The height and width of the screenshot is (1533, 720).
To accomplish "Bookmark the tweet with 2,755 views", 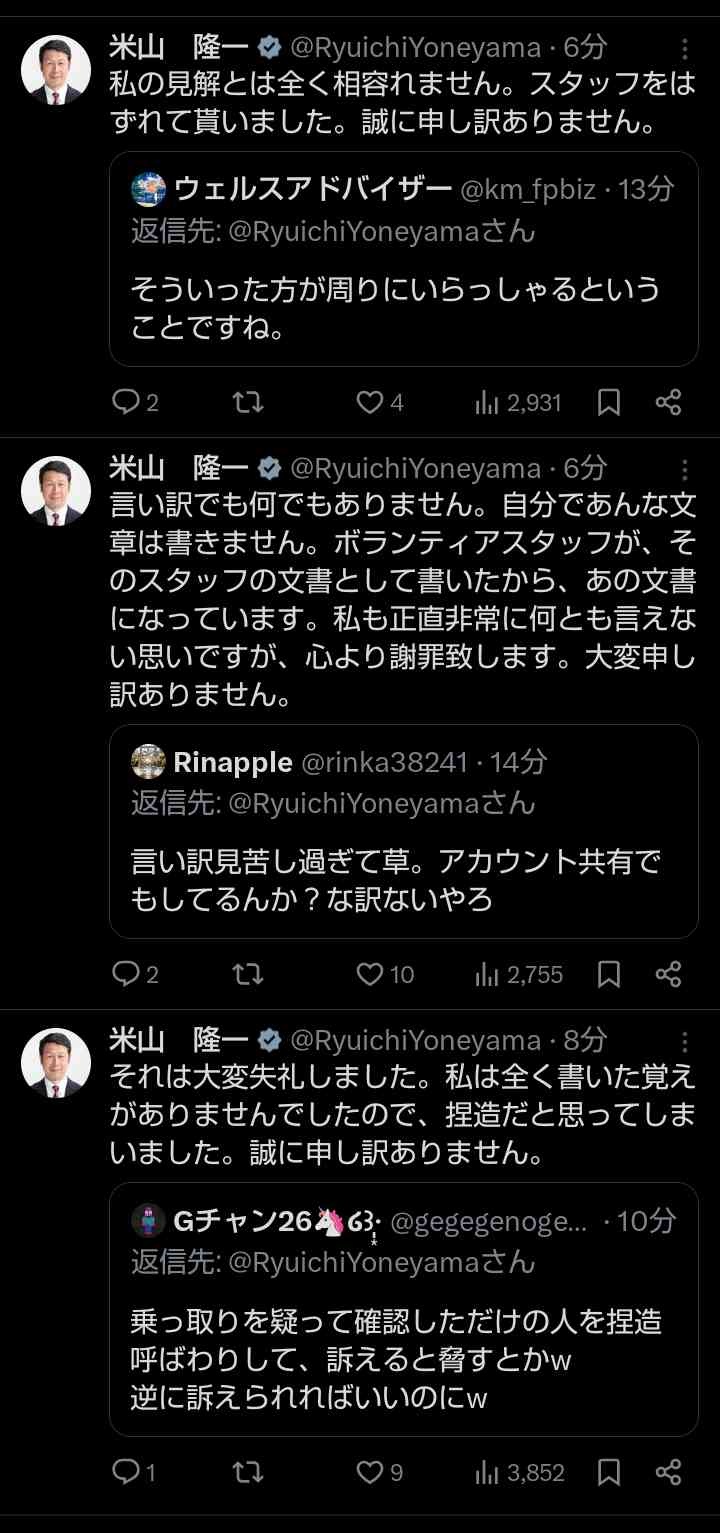I will tap(608, 974).
